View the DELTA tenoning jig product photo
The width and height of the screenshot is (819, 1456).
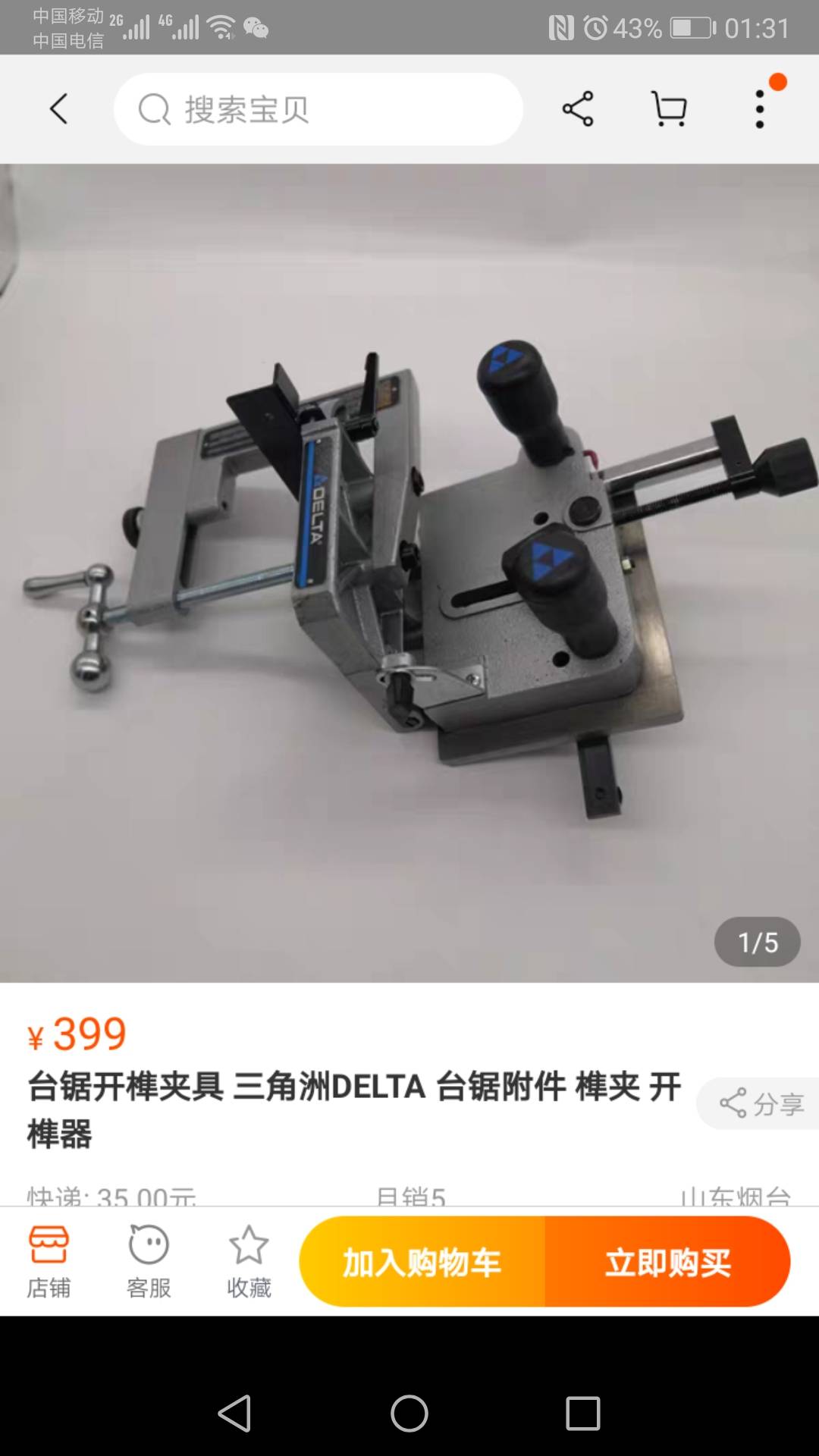[409, 573]
